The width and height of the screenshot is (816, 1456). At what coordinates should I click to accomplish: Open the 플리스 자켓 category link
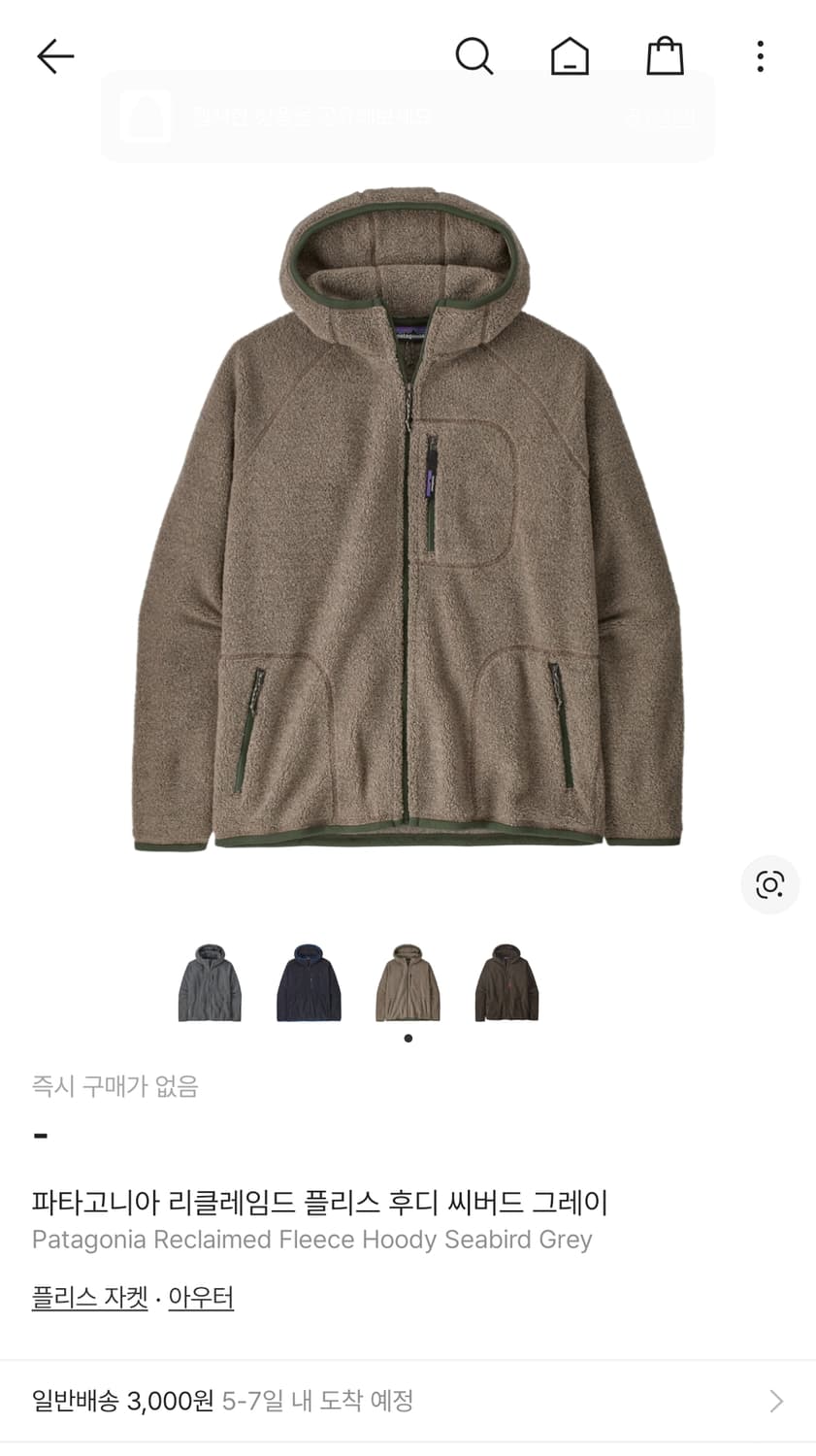[88, 1296]
